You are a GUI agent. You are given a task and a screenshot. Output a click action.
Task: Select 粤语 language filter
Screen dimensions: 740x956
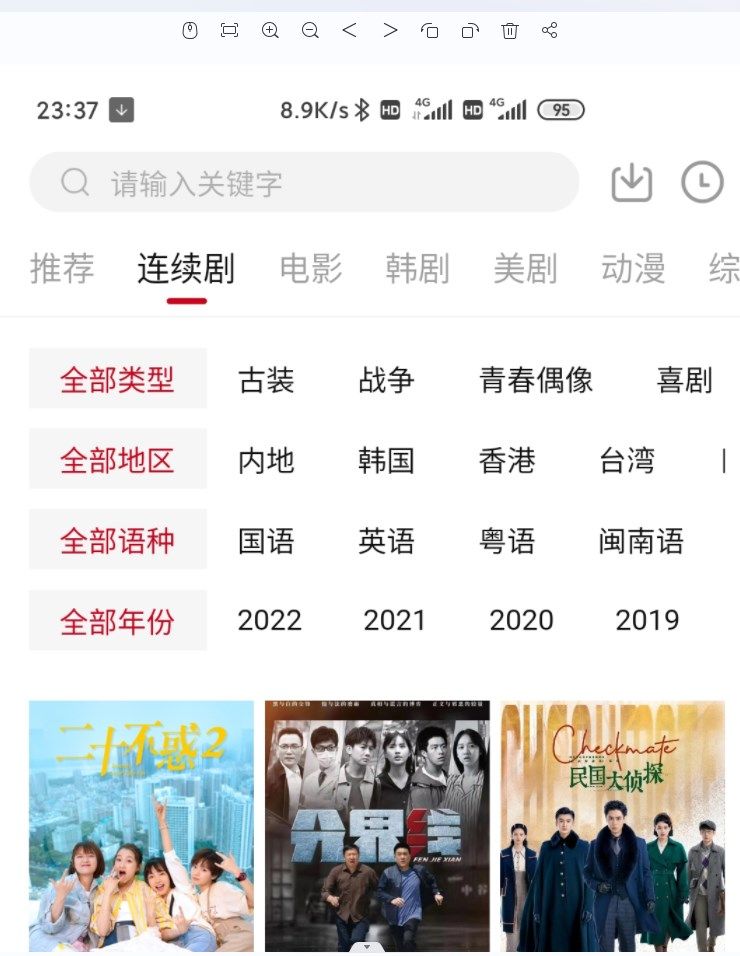coord(507,541)
